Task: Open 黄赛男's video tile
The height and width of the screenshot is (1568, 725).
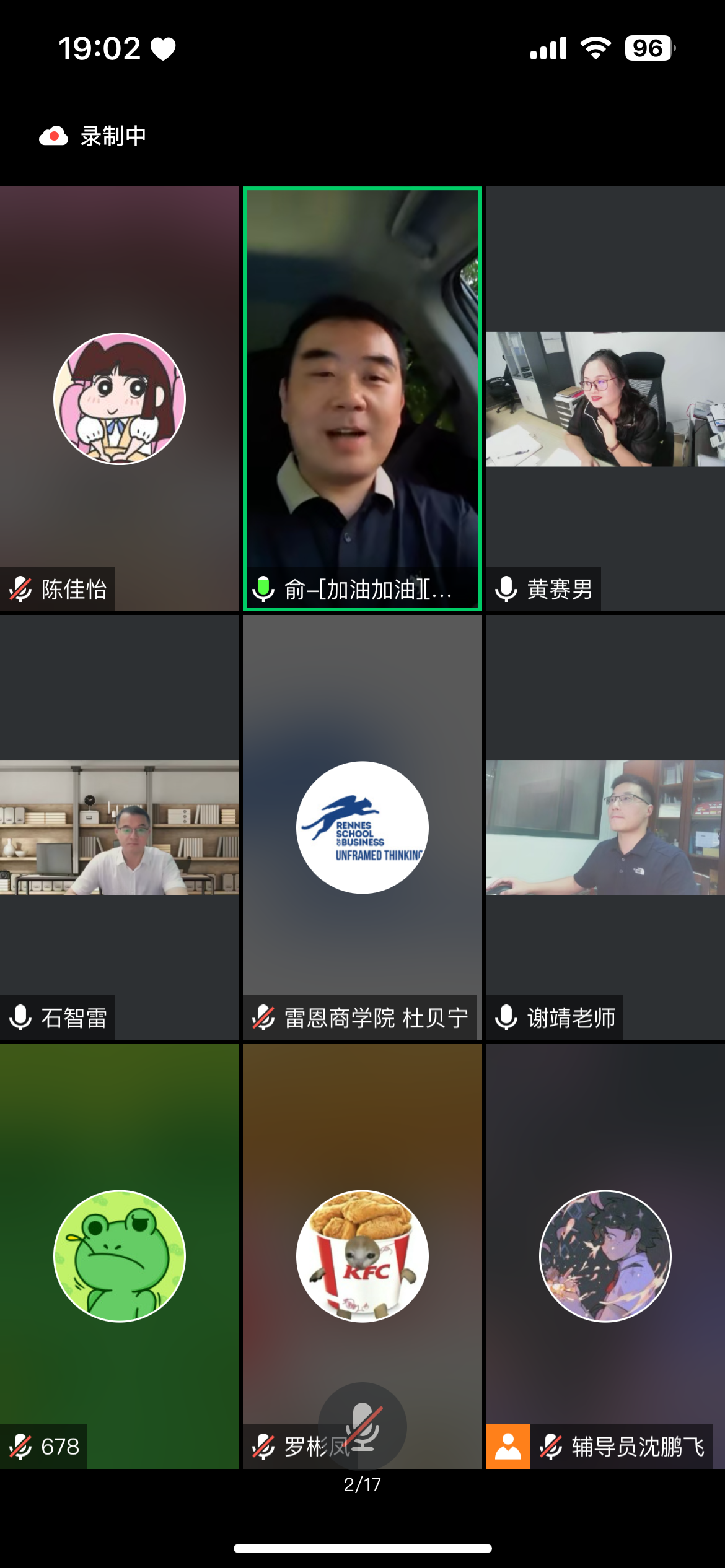Action: click(x=605, y=399)
